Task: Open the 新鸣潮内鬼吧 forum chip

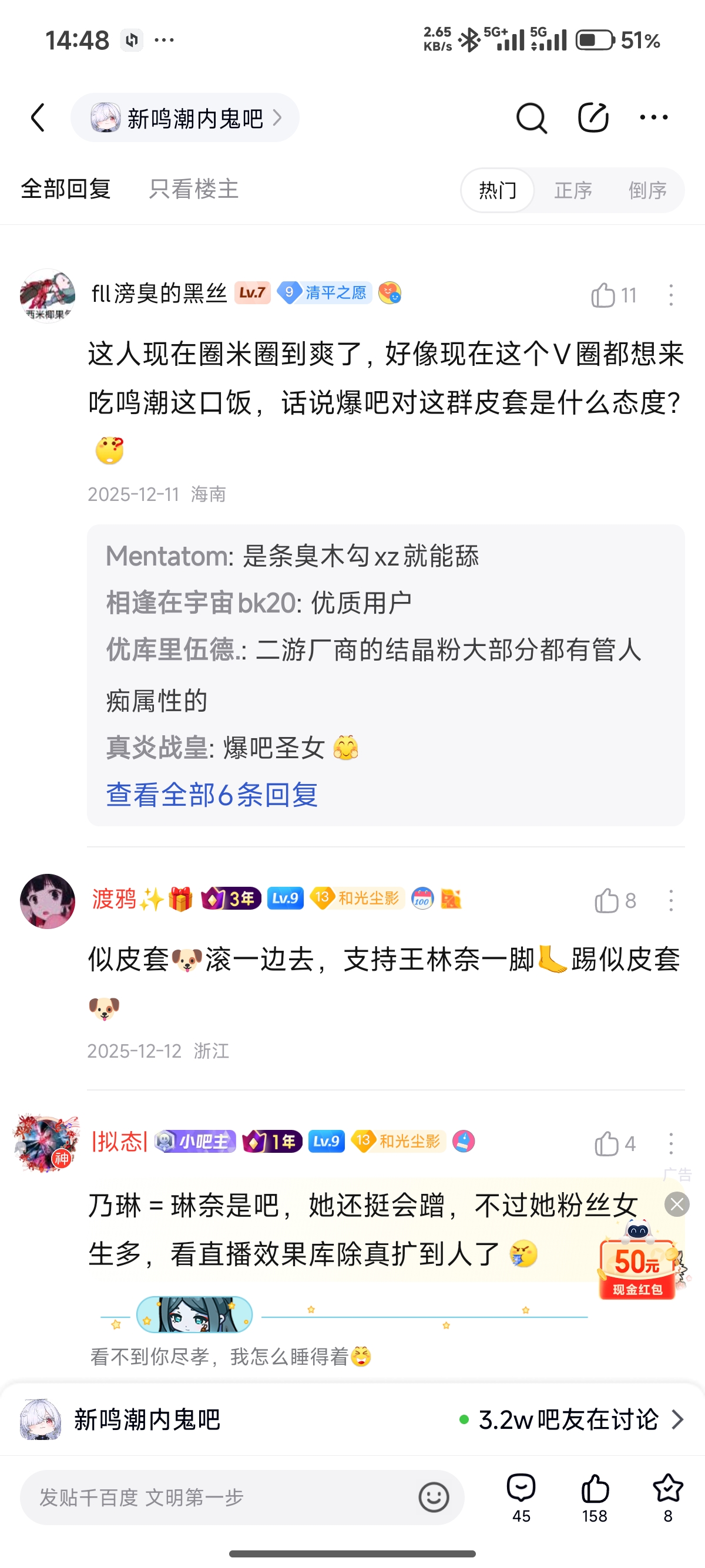Action: [185, 118]
